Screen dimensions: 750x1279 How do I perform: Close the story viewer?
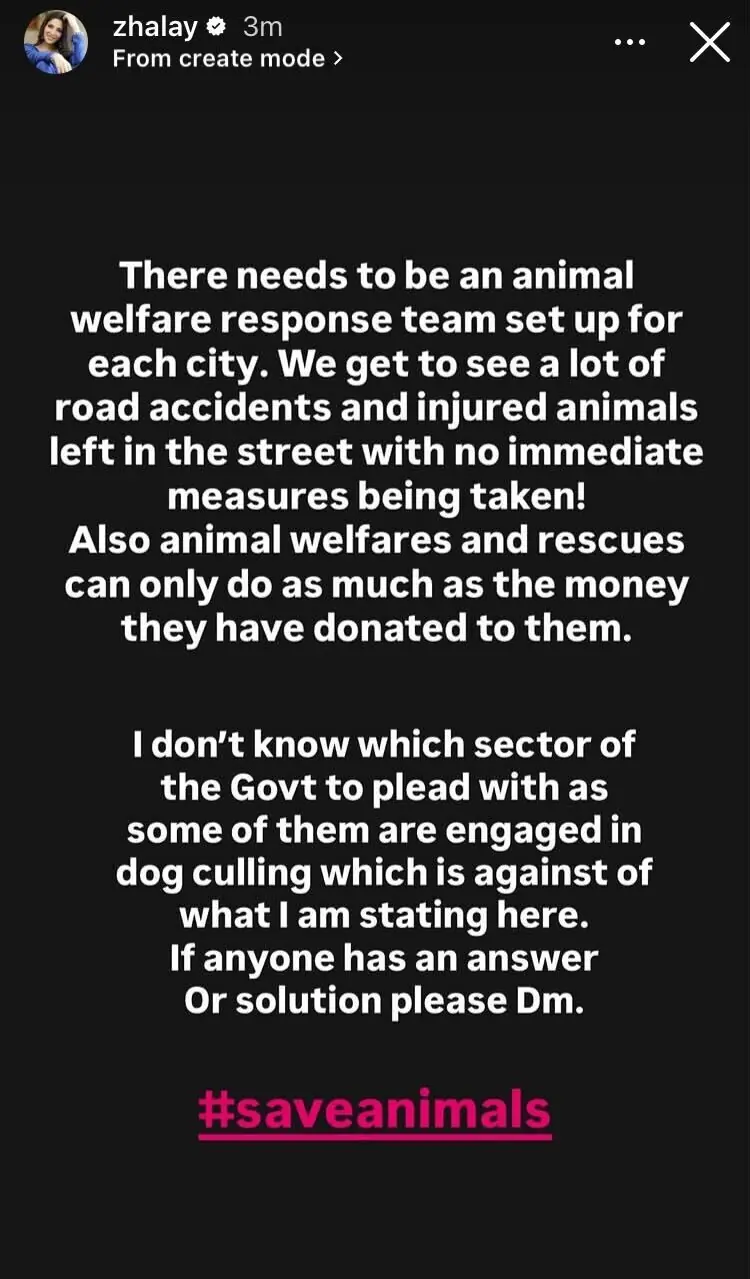pyautogui.click(x=710, y=43)
